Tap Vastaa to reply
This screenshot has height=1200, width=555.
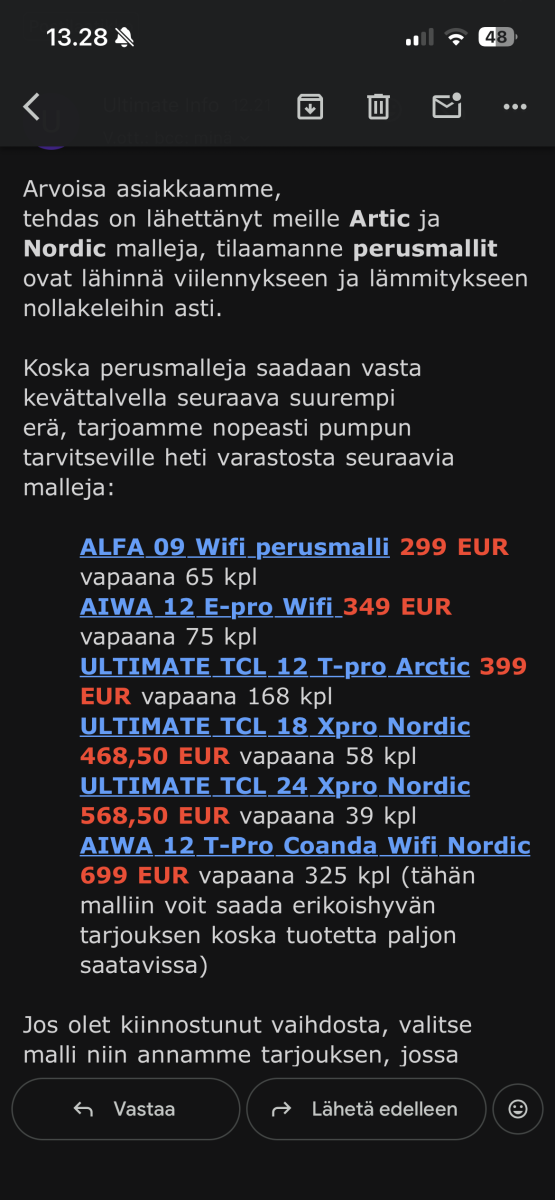click(126, 1109)
